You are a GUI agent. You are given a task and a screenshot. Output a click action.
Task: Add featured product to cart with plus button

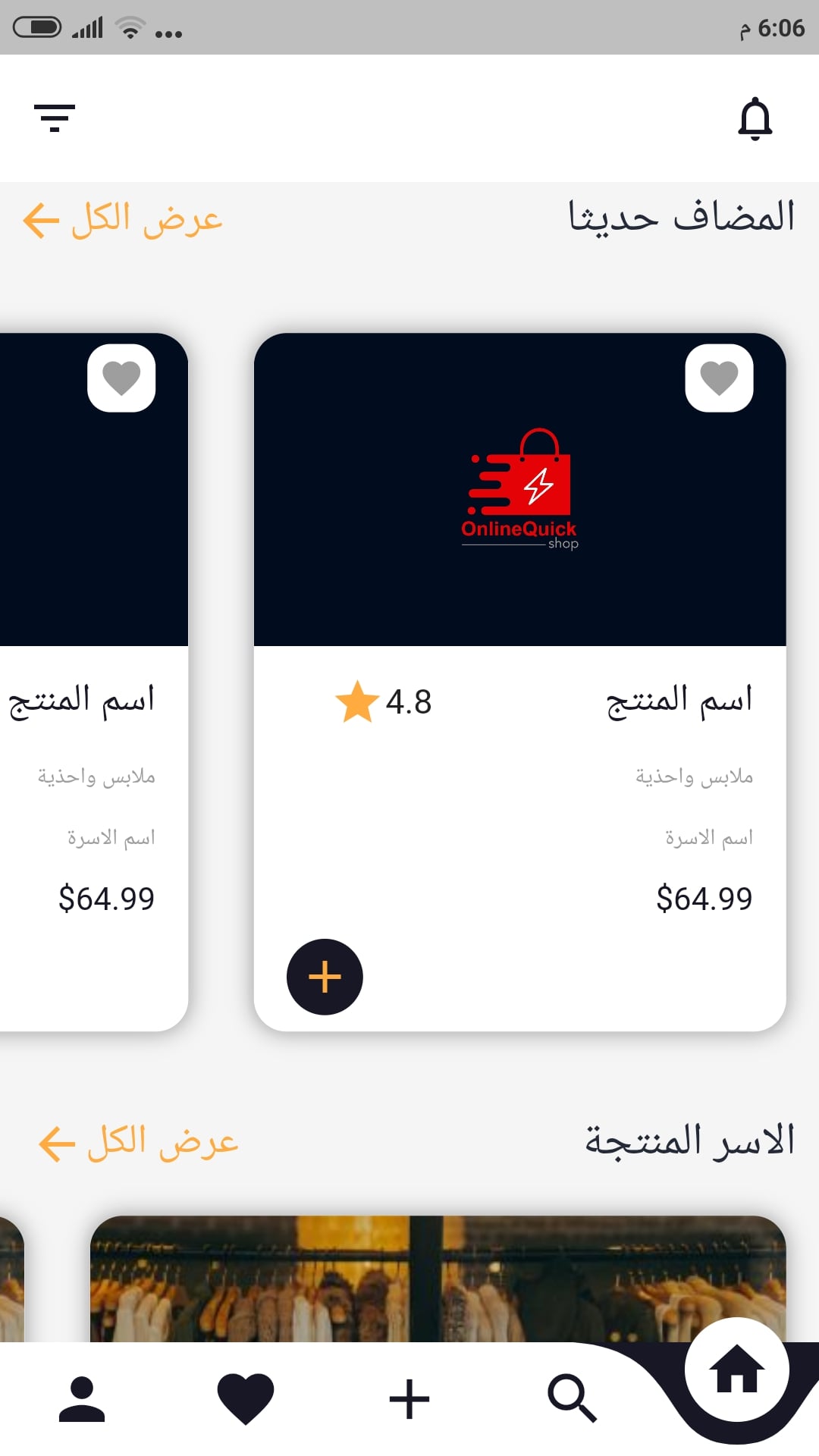(324, 977)
